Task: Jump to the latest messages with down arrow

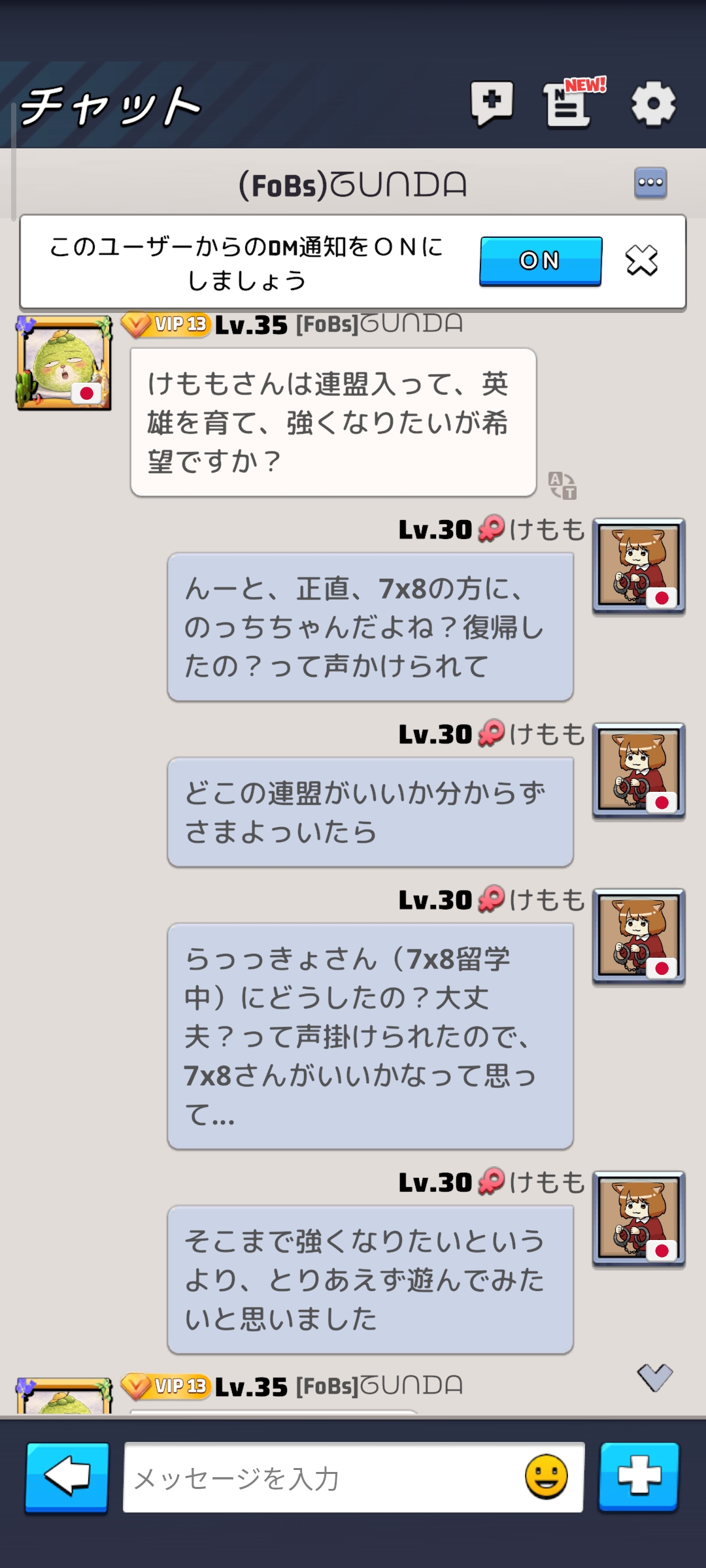Action: 654,1377
